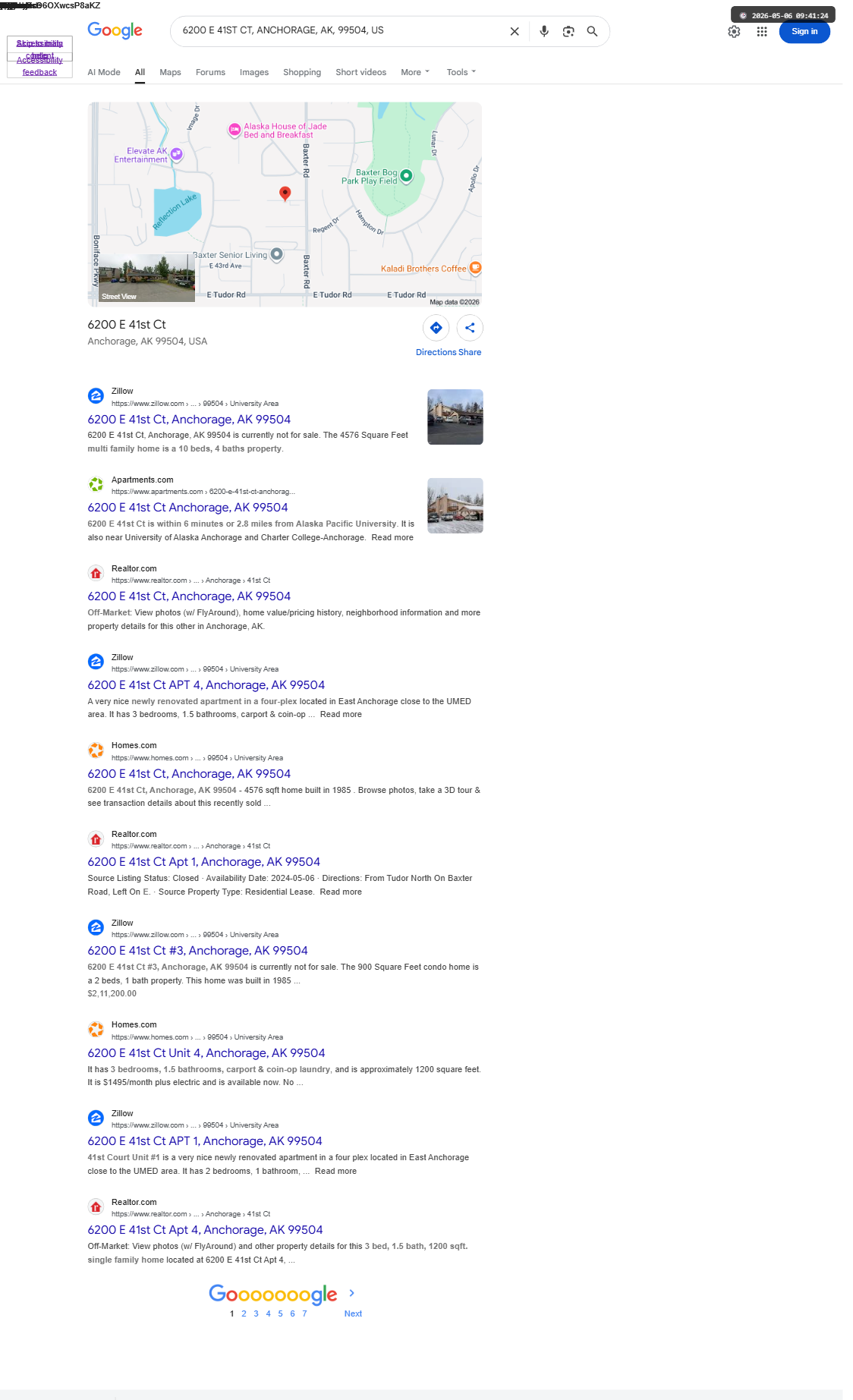Clear the search query text
This screenshot has width=853, height=1400.
(515, 31)
